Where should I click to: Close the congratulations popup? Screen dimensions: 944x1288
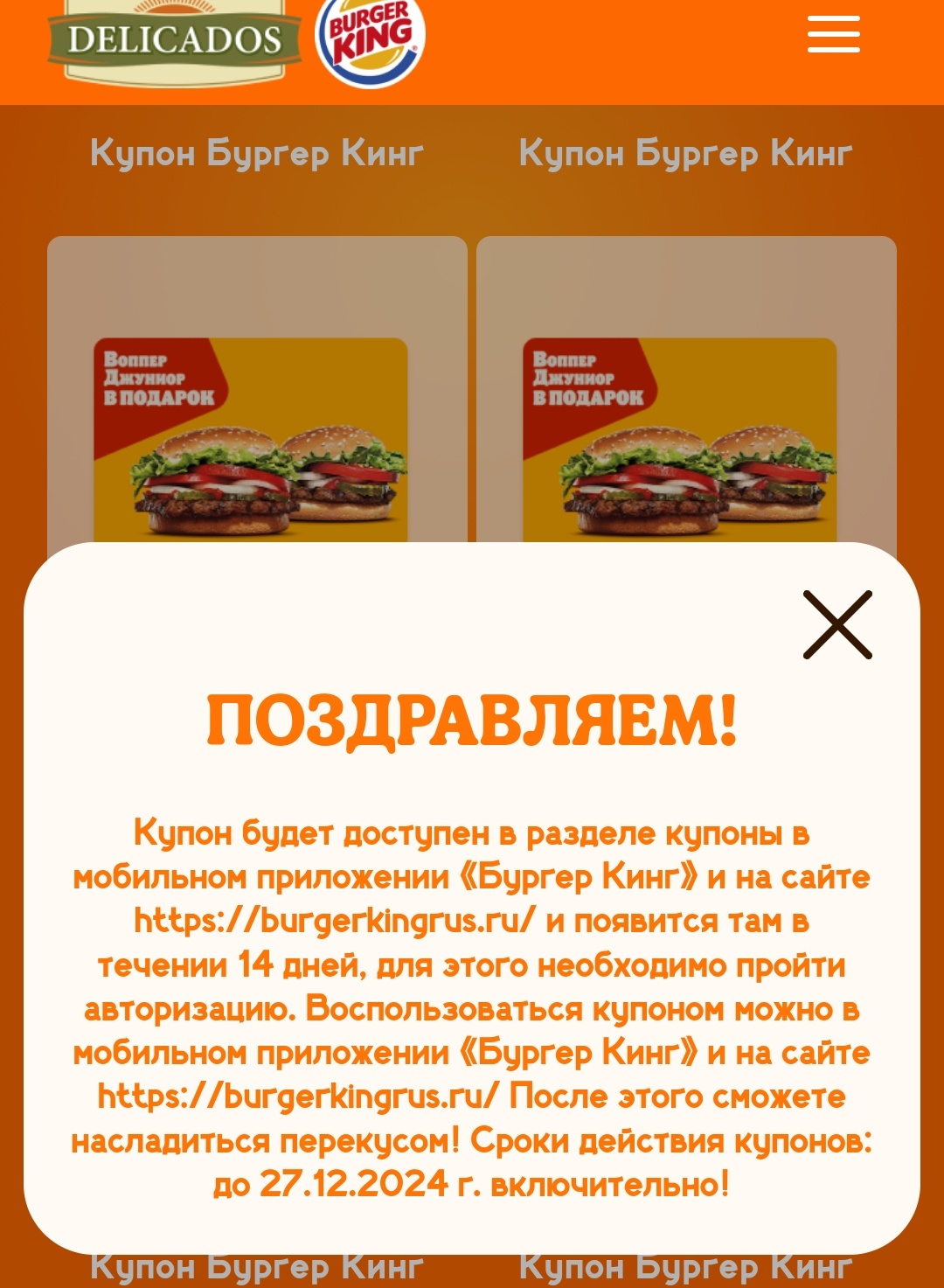(x=836, y=624)
